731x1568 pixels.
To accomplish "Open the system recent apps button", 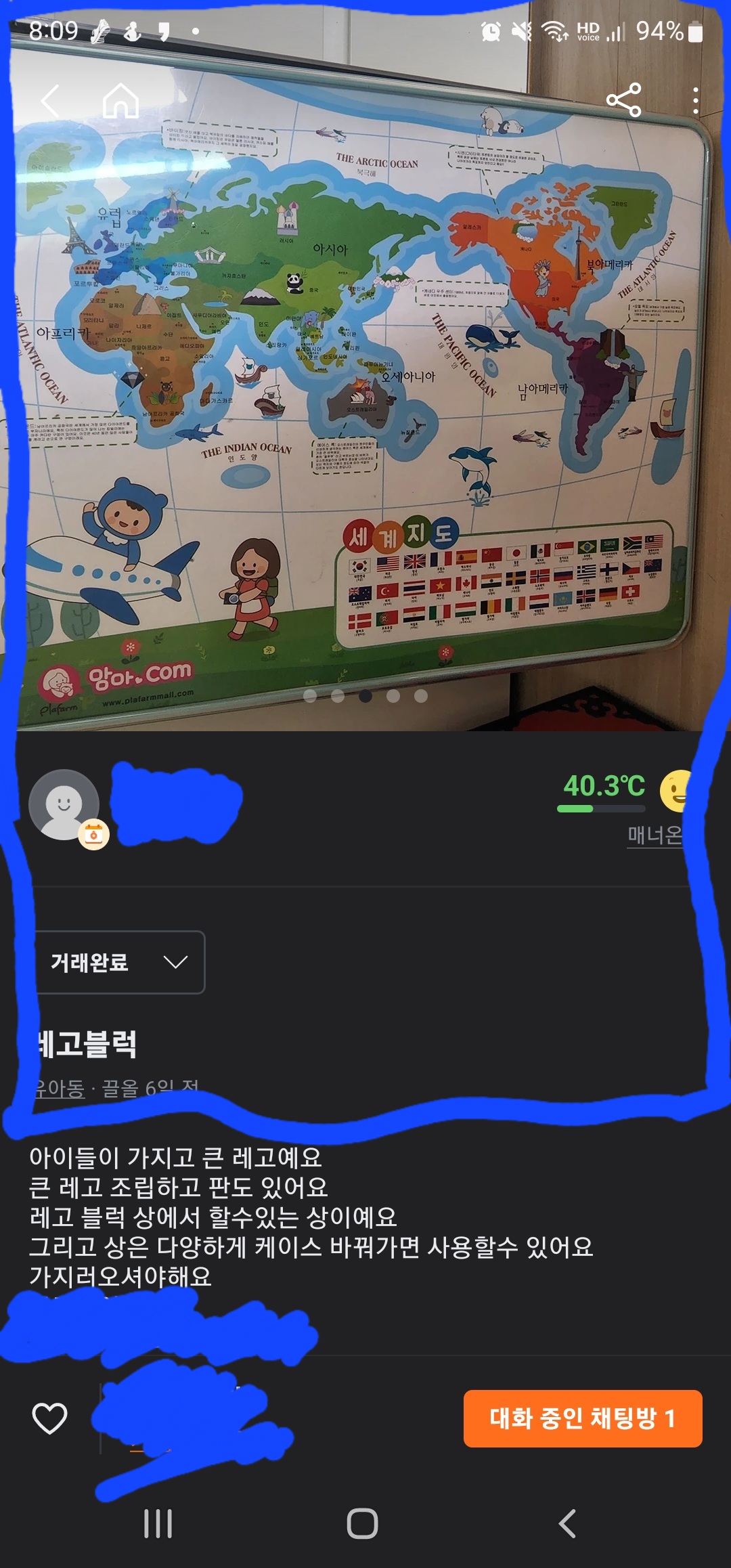I will coord(158,1523).
